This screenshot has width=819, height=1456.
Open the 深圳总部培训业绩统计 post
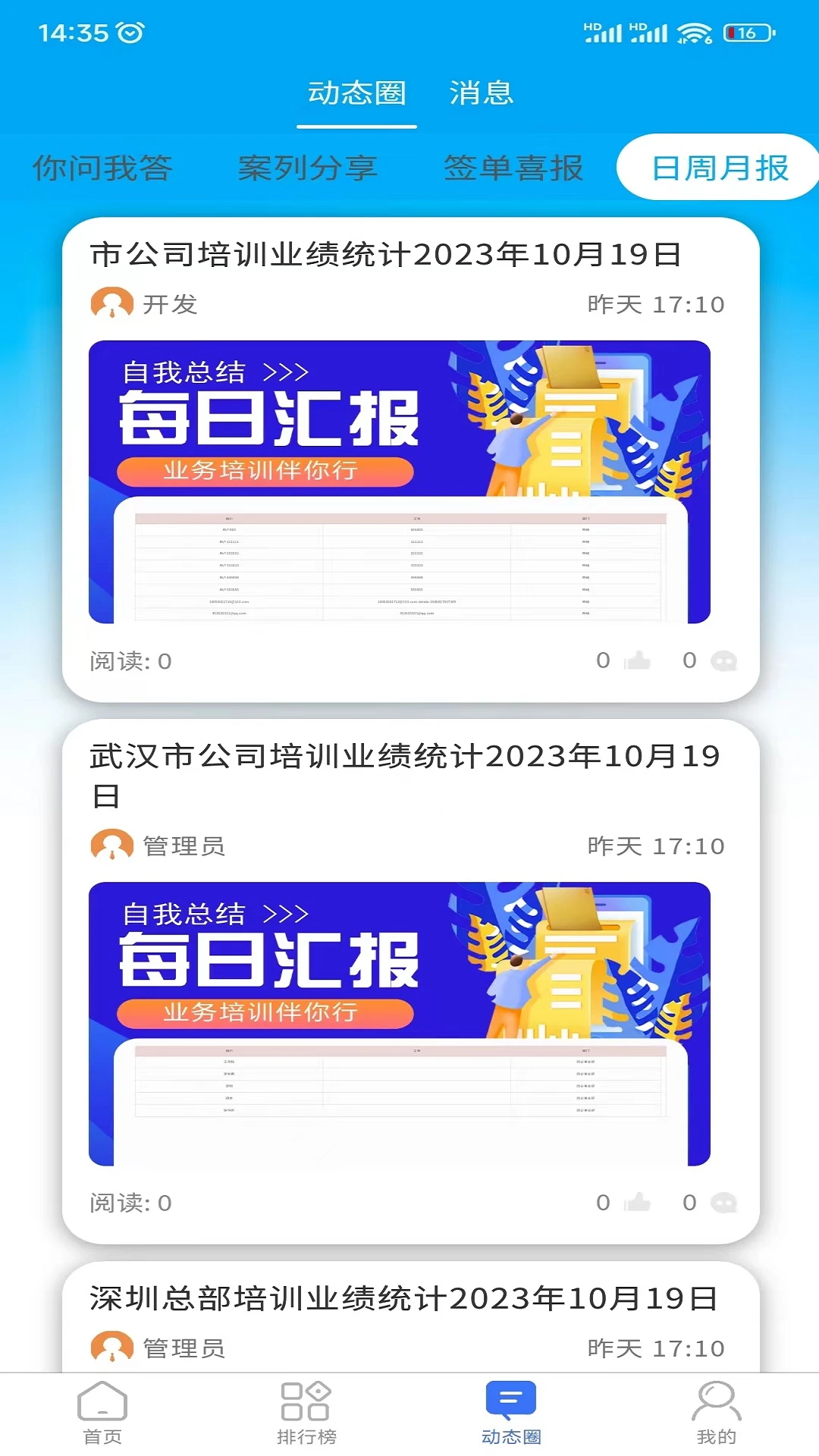pyautogui.click(x=404, y=1299)
